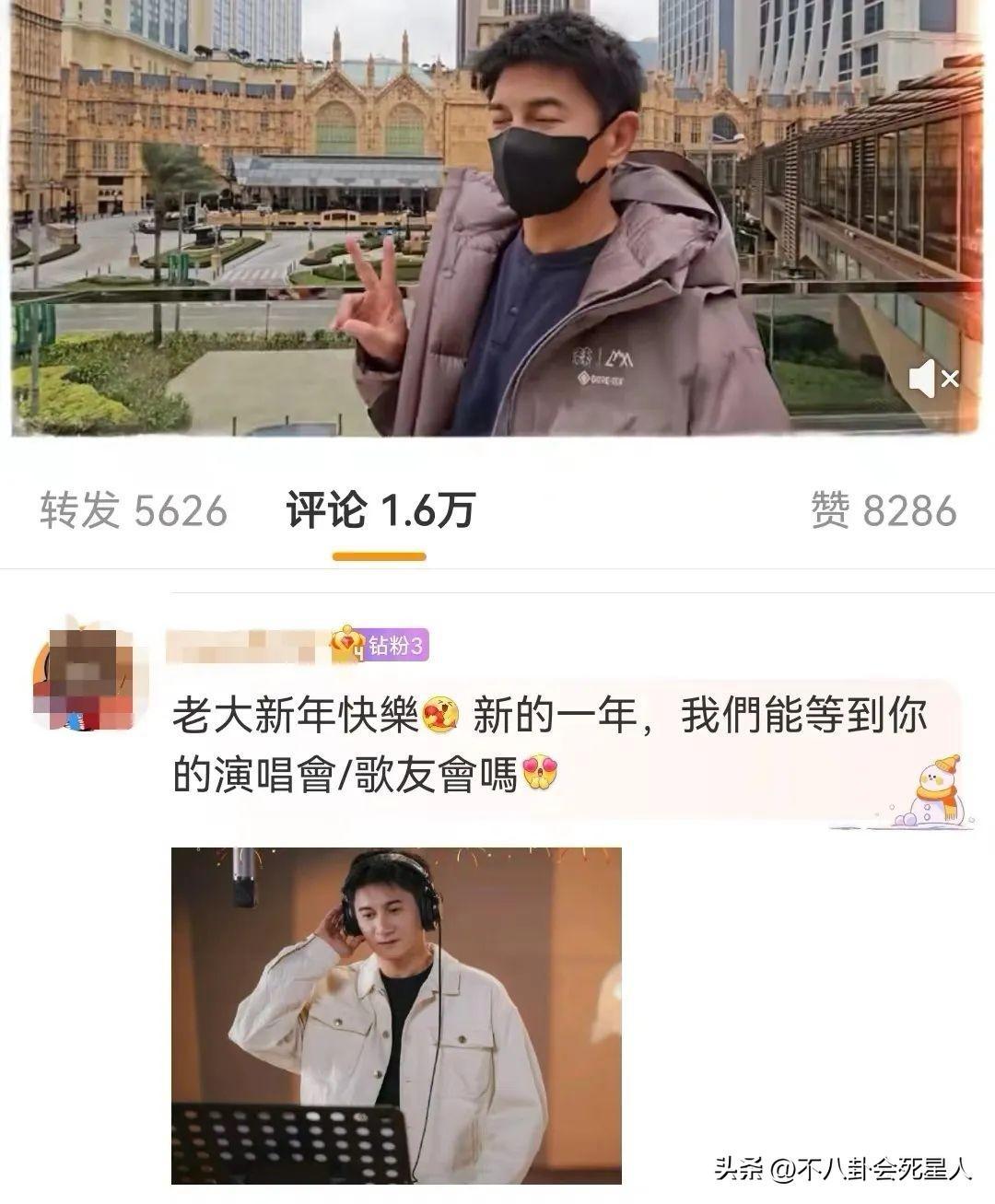Switch to the 赞 tab
Image resolution: width=995 pixels, height=1204 pixels.
click(x=883, y=510)
